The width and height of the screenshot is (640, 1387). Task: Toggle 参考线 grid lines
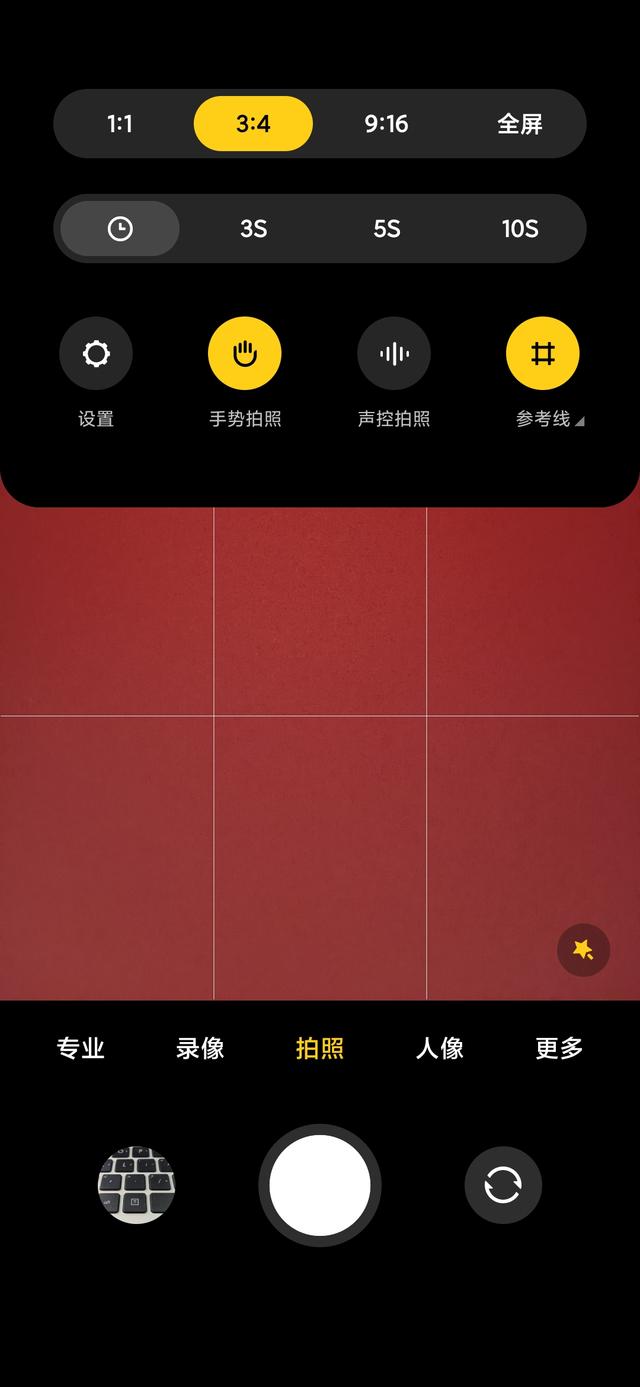[x=543, y=354]
